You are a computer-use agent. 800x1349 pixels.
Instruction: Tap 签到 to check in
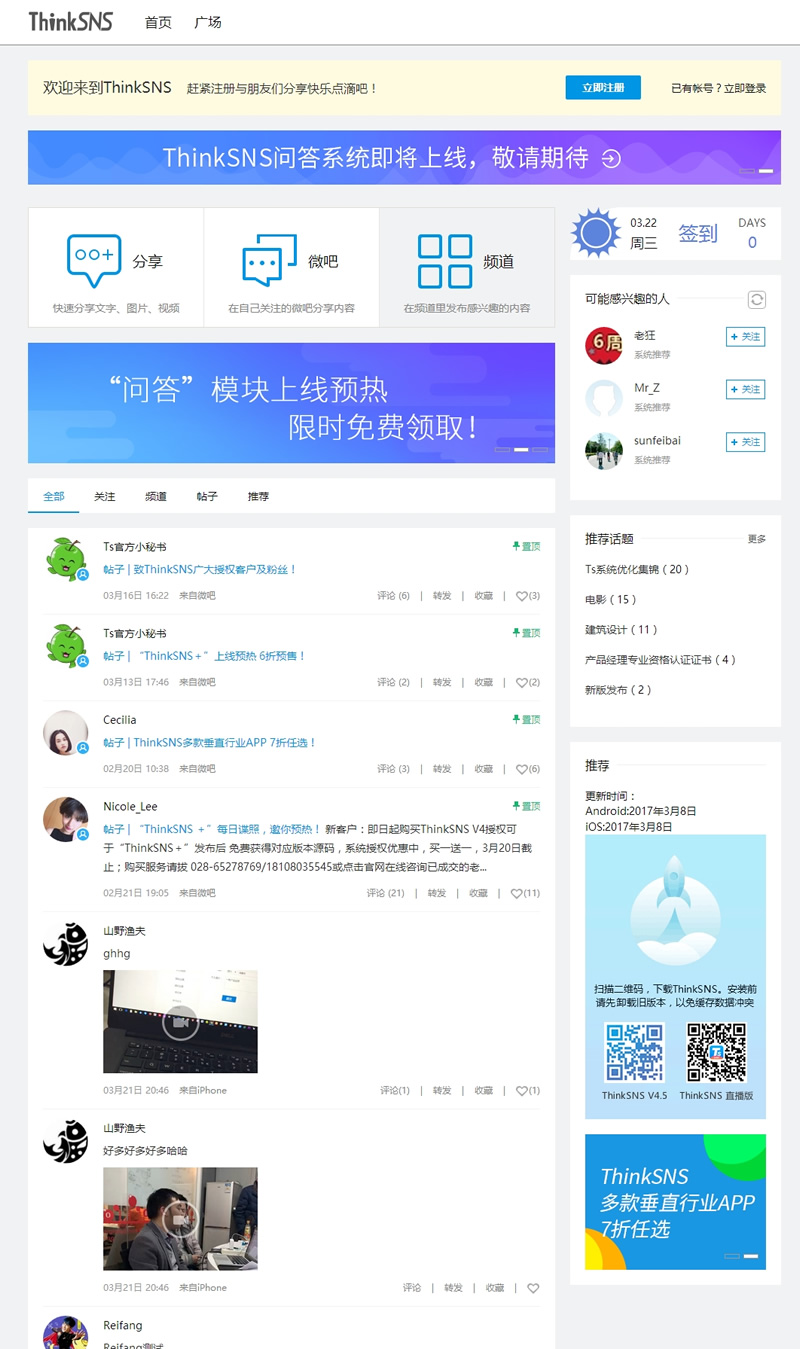pos(698,234)
